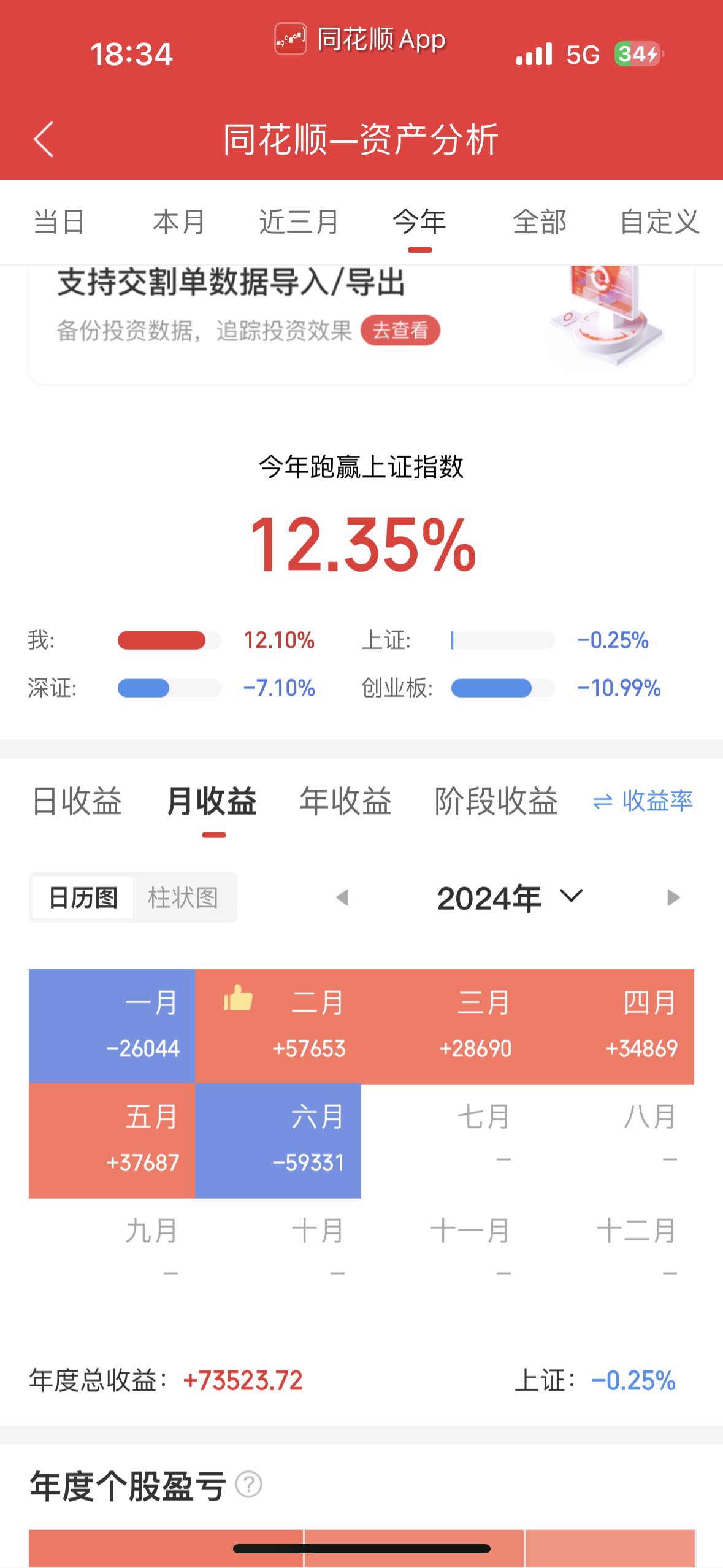Switch to the 当日 tab
The image size is (723, 1568).
[x=59, y=221]
